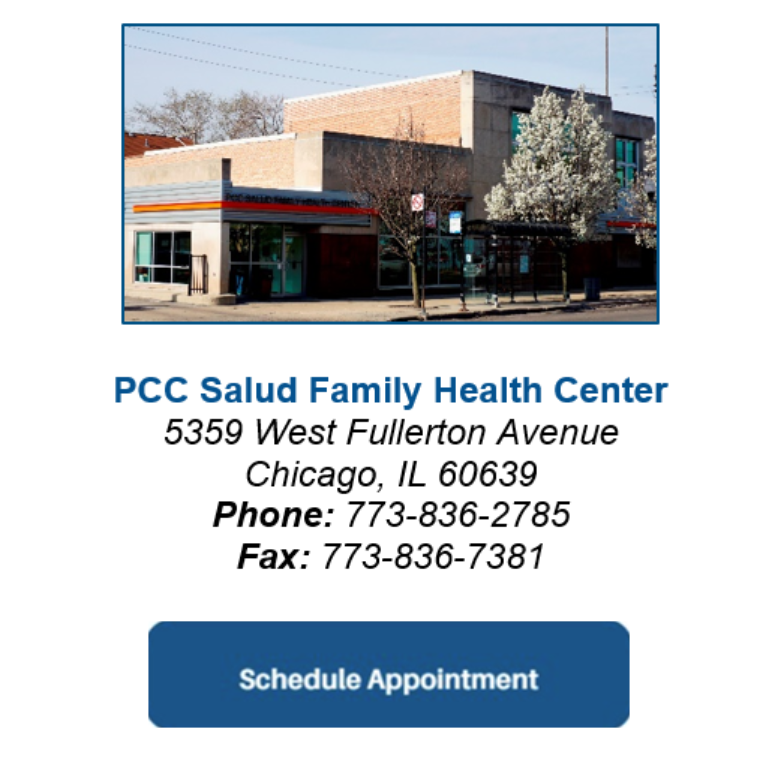Open the PCC Salud Family Health Center link

click(390, 390)
